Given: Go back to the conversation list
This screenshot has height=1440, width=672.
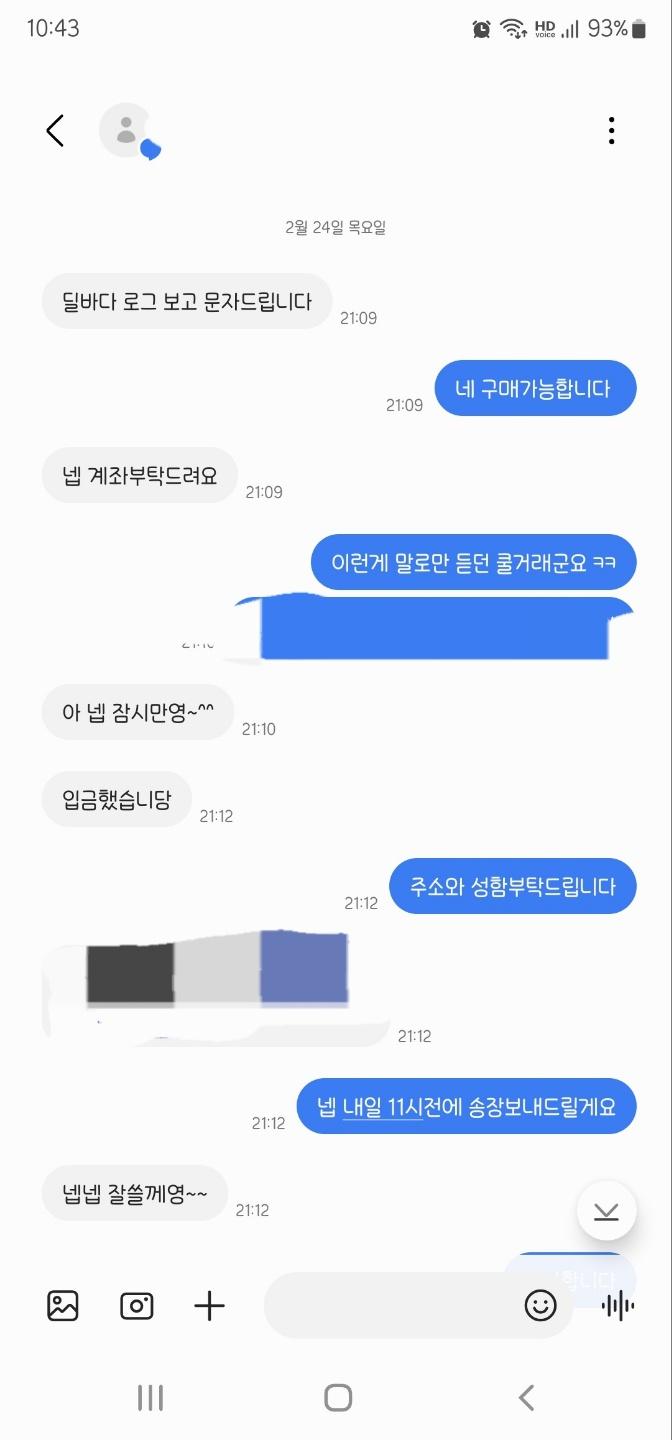Looking at the screenshot, I should [x=55, y=131].
